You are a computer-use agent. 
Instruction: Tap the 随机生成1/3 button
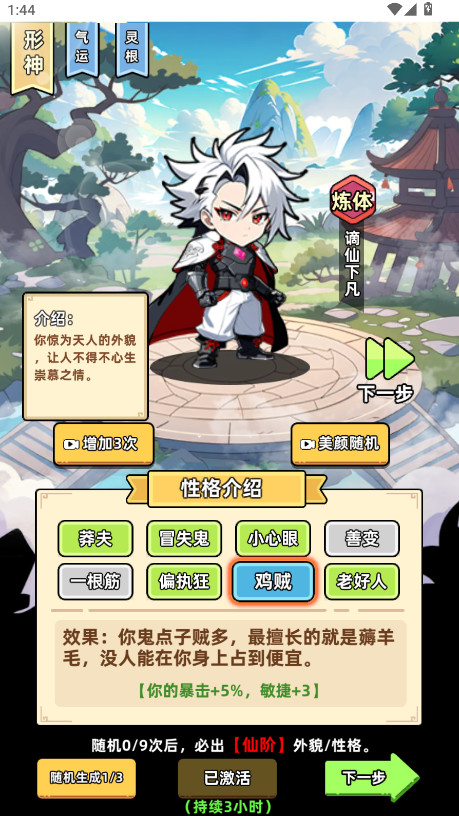tap(86, 778)
